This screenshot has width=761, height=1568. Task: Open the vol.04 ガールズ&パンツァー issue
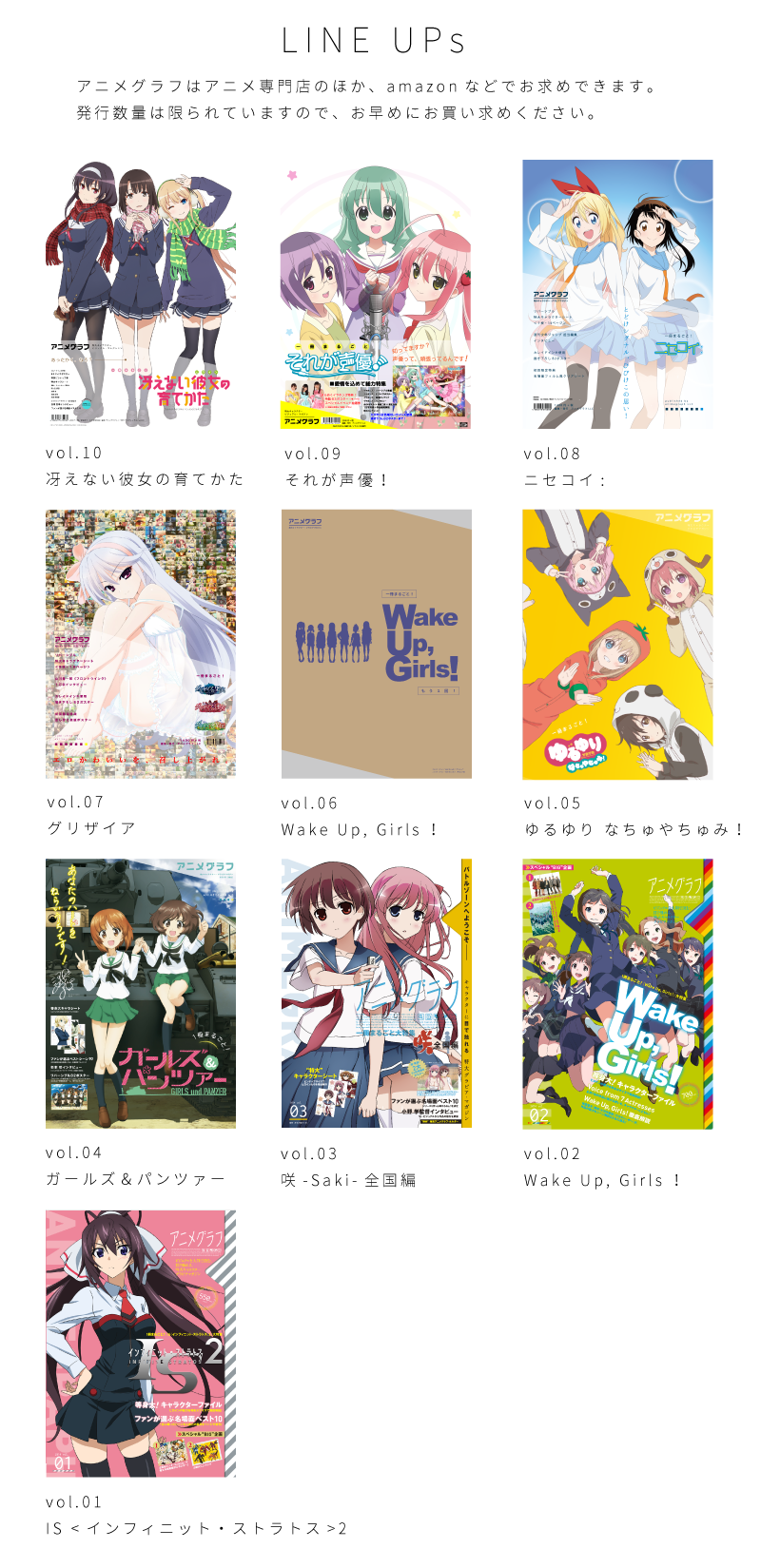[x=141, y=994]
